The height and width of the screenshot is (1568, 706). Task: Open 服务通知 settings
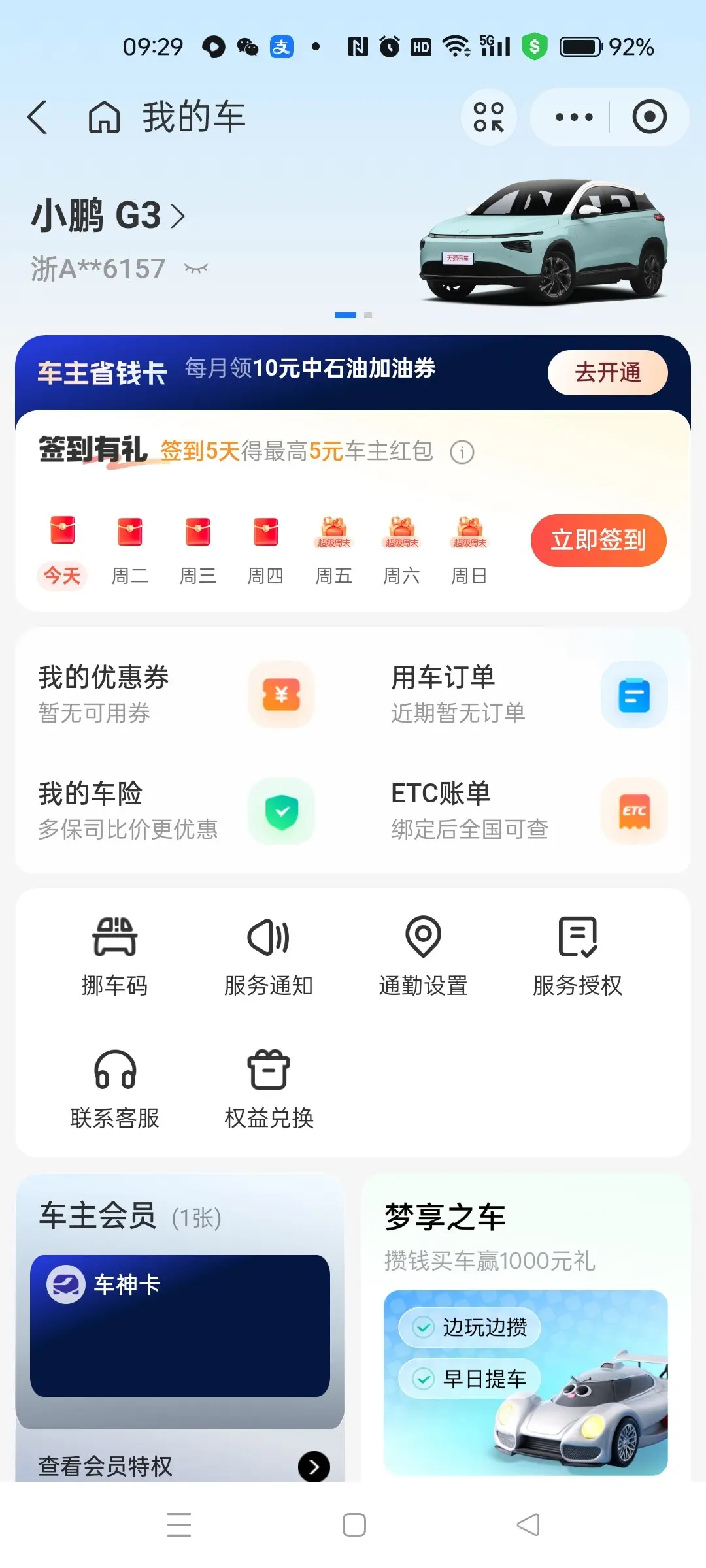point(269,956)
